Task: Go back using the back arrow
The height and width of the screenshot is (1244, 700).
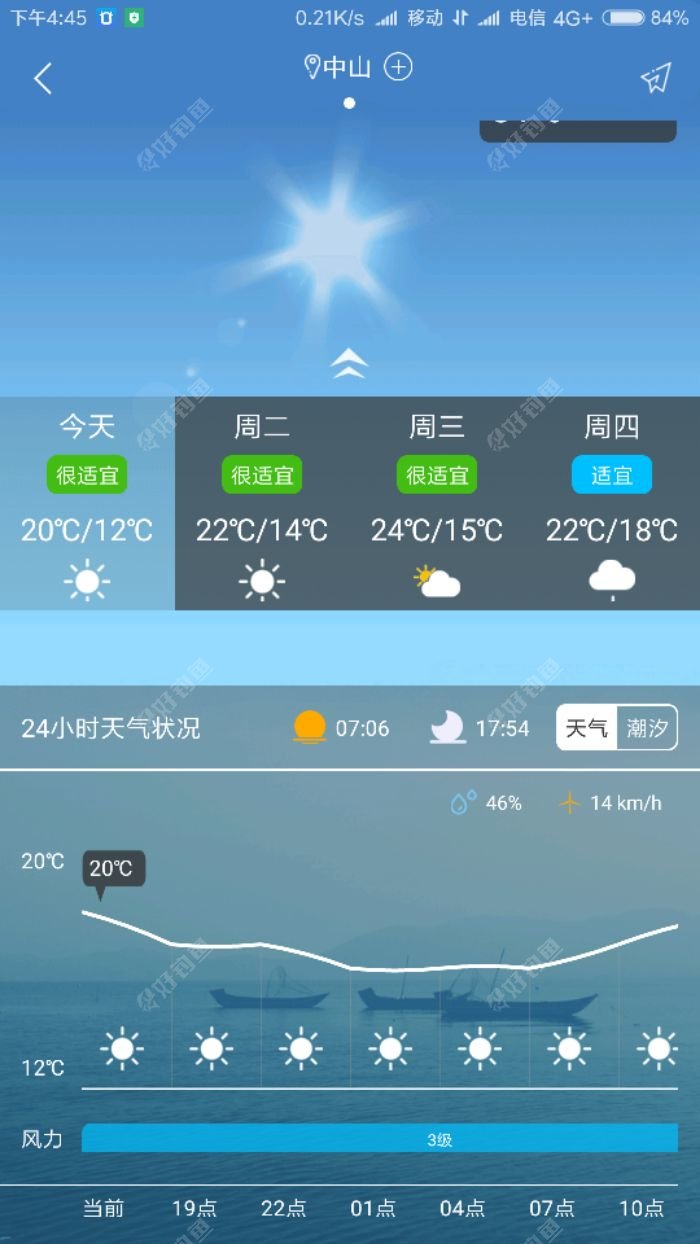Action: tap(42, 78)
